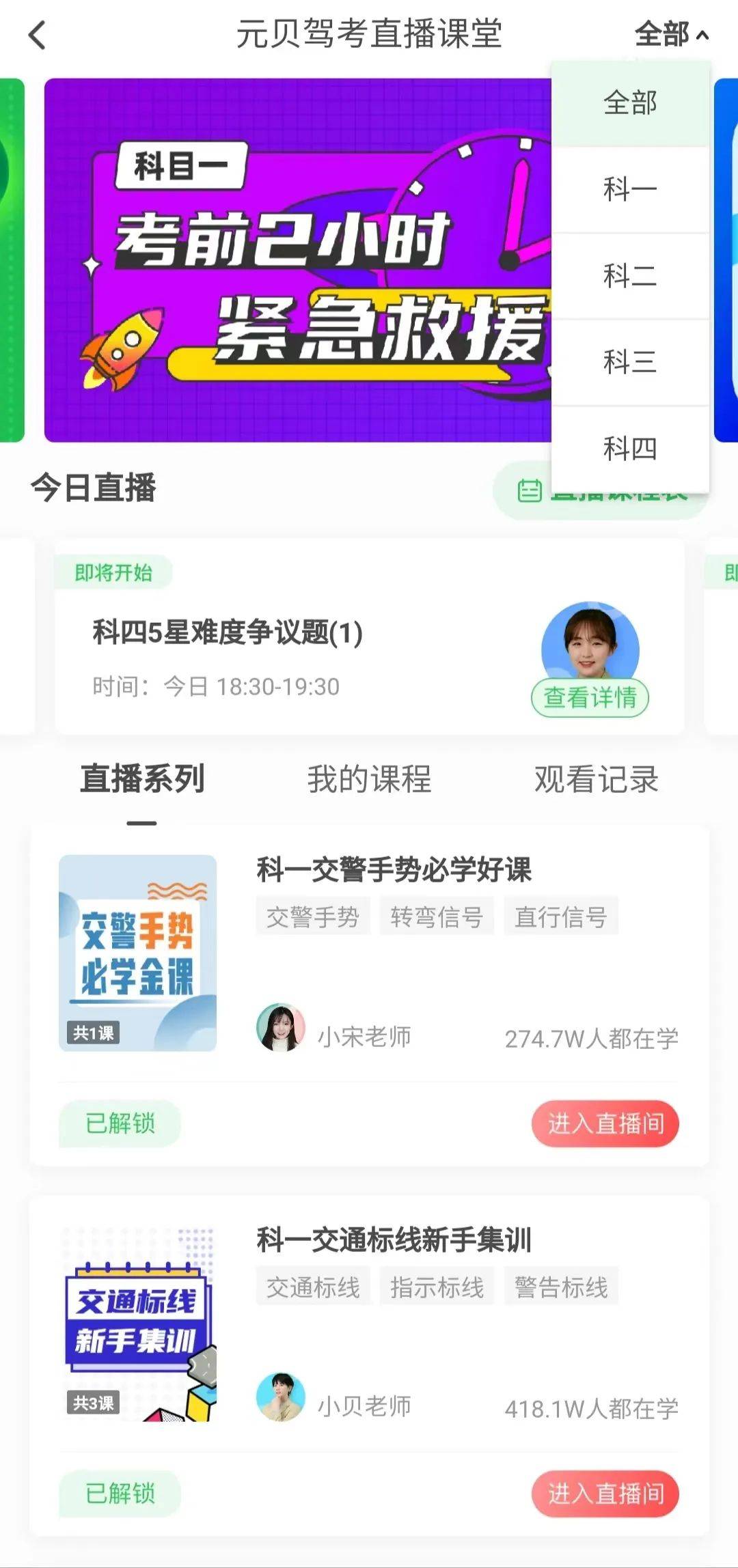This screenshot has height=1568, width=738.
Task: Open the 观看记录 tab
Action: click(596, 779)
